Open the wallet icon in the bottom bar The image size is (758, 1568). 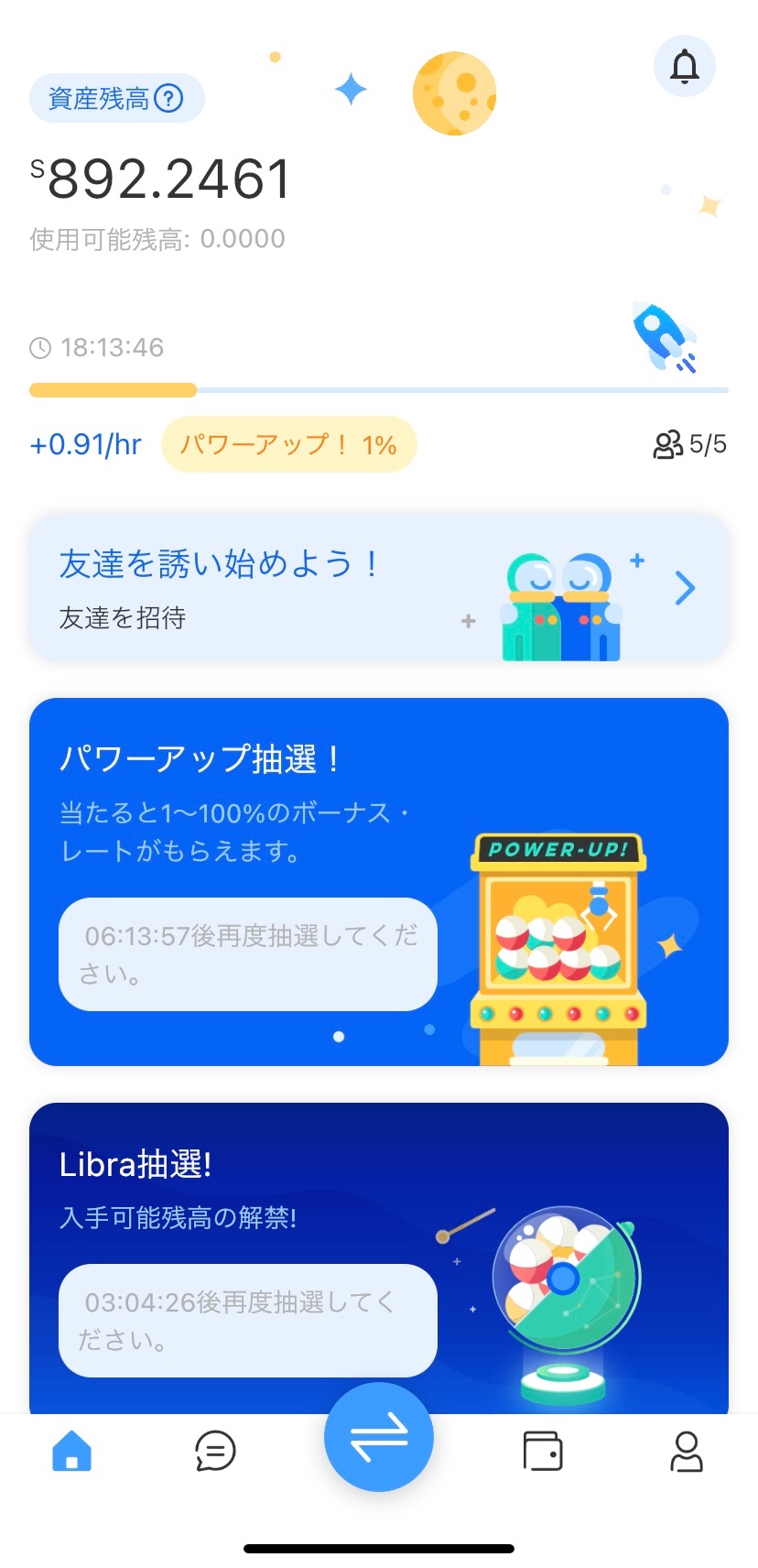click(544, 1451)
